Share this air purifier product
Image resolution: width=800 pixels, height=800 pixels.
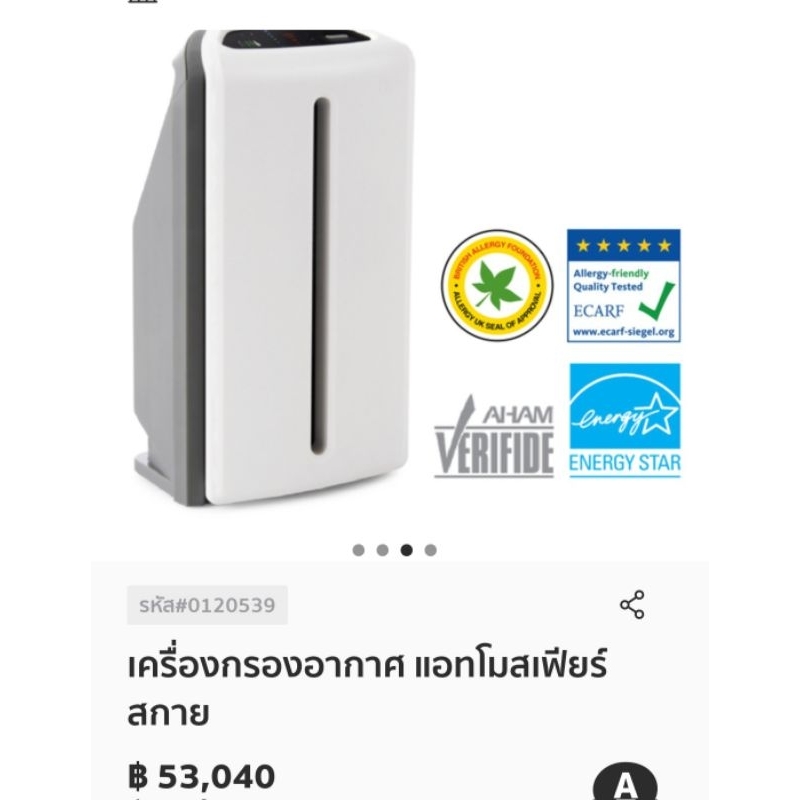pyautogui.click(x=632, y=605)
